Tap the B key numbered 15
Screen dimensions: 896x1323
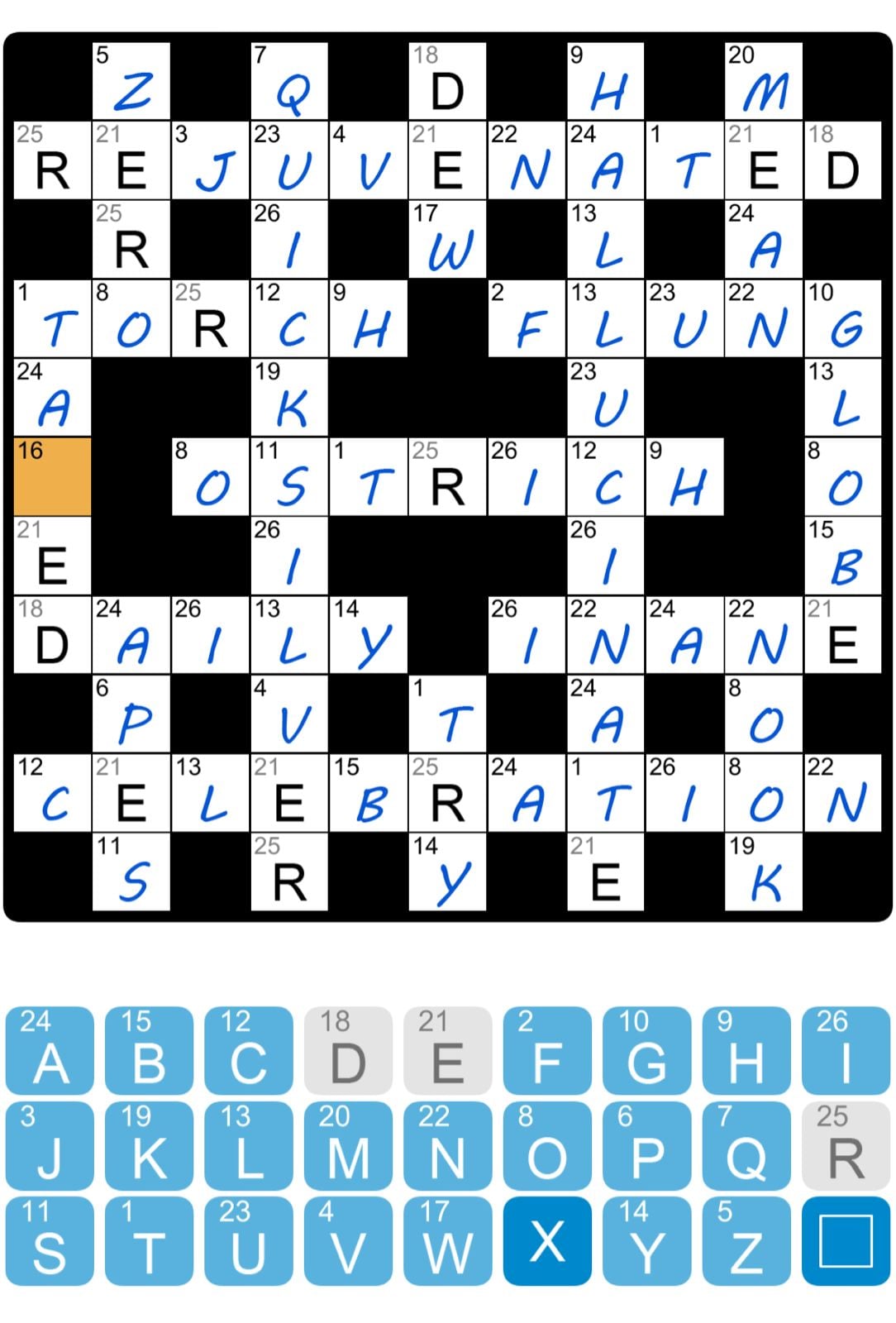149,1050
